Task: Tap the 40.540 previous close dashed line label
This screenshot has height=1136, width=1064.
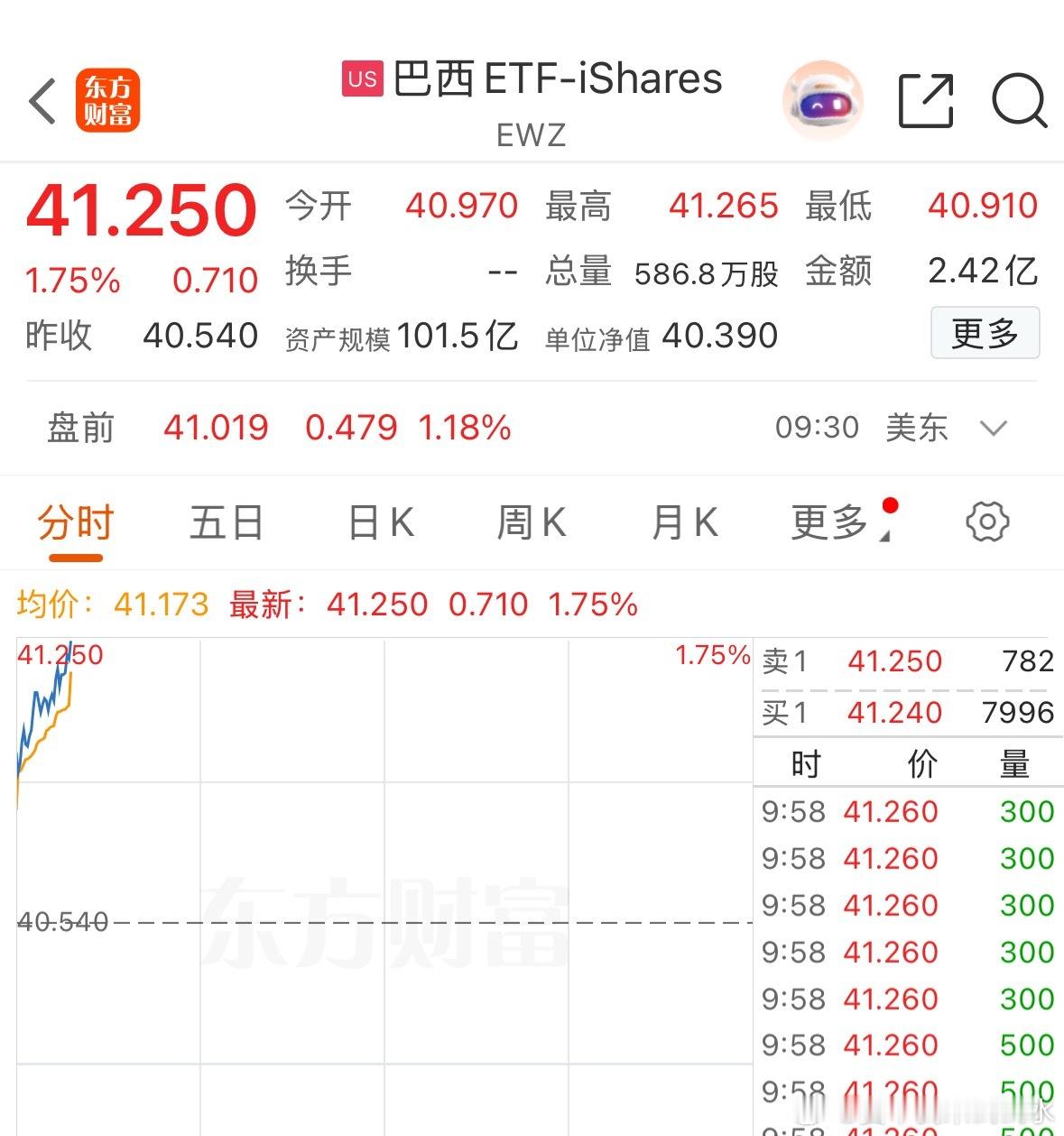Action: [60, 921]
